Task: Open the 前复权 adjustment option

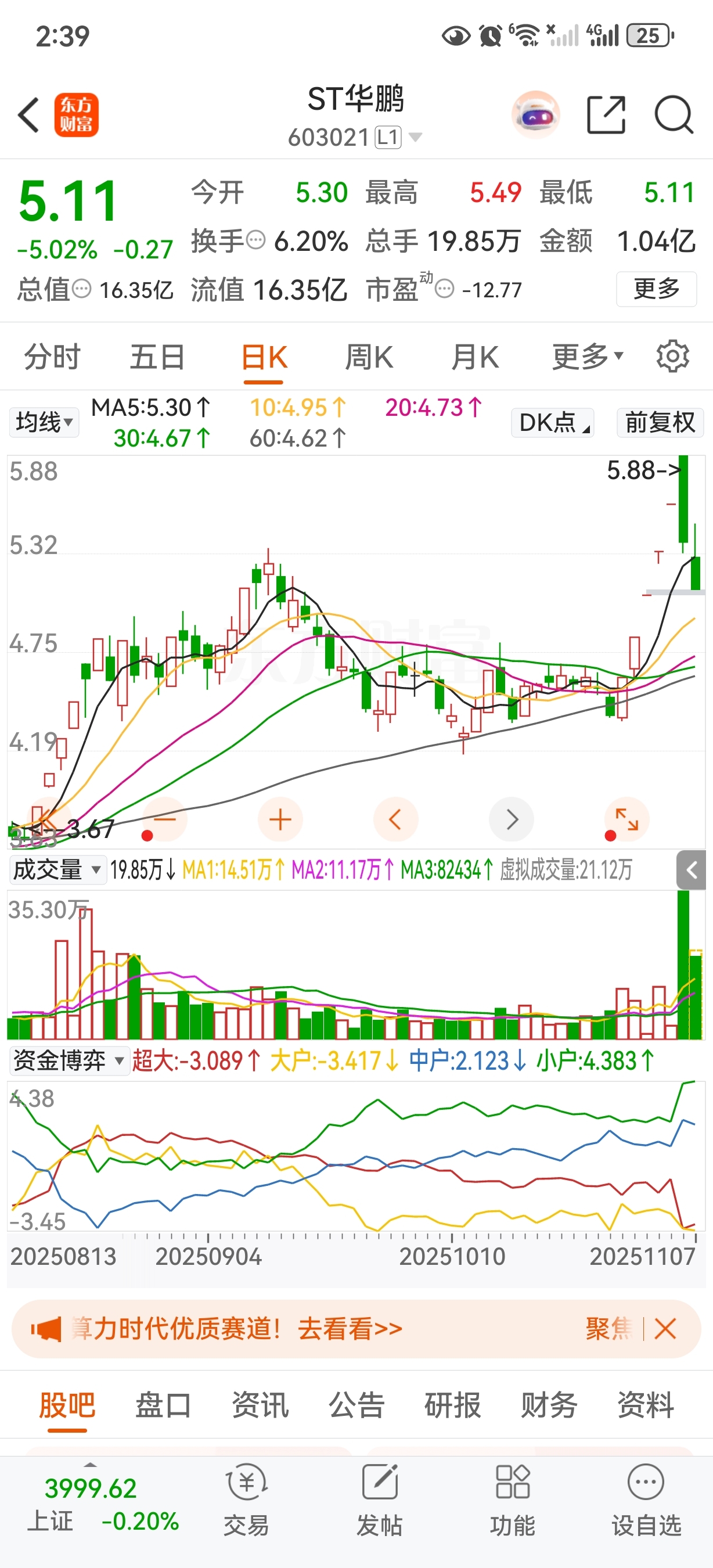Action: pos(660,422)
